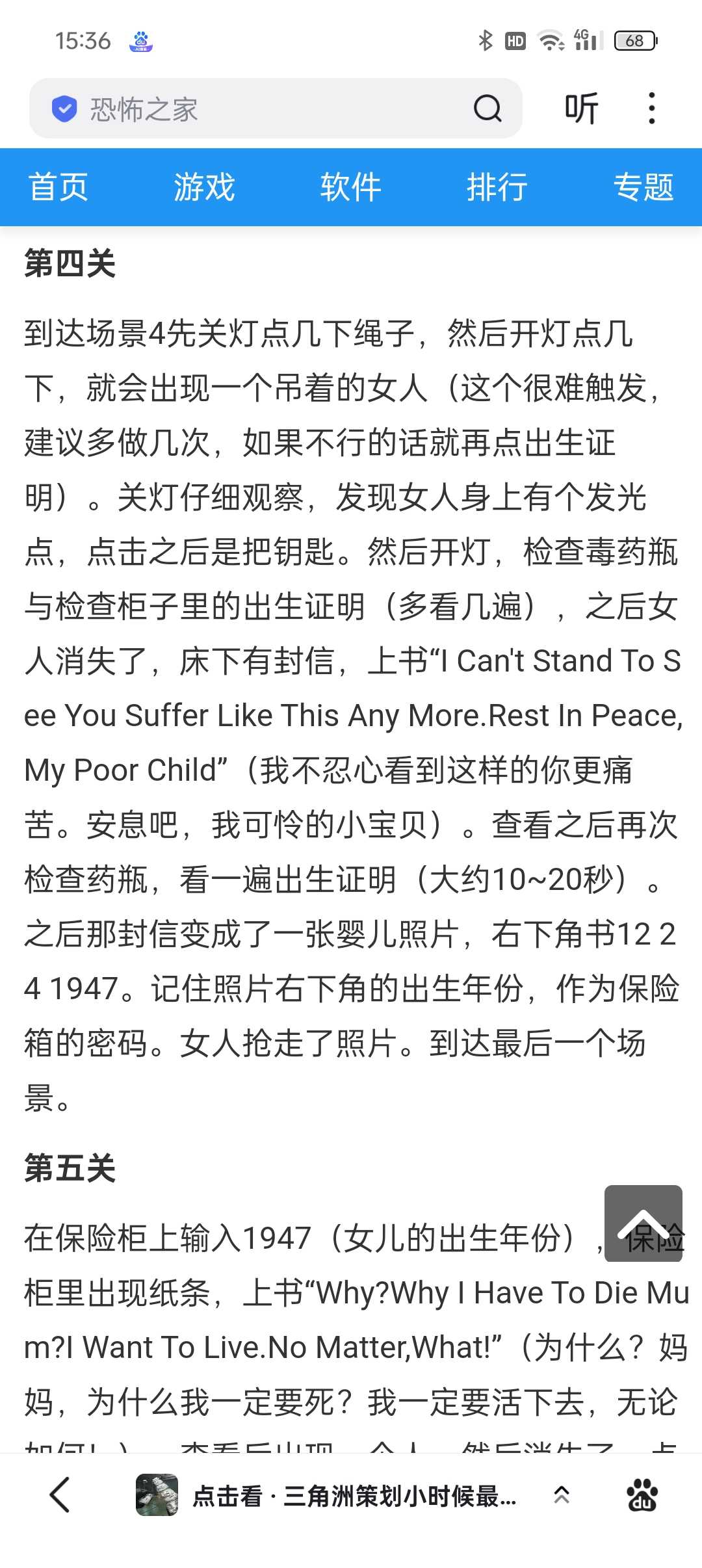View the 排行 rankings tab

(x=497, y=188)
